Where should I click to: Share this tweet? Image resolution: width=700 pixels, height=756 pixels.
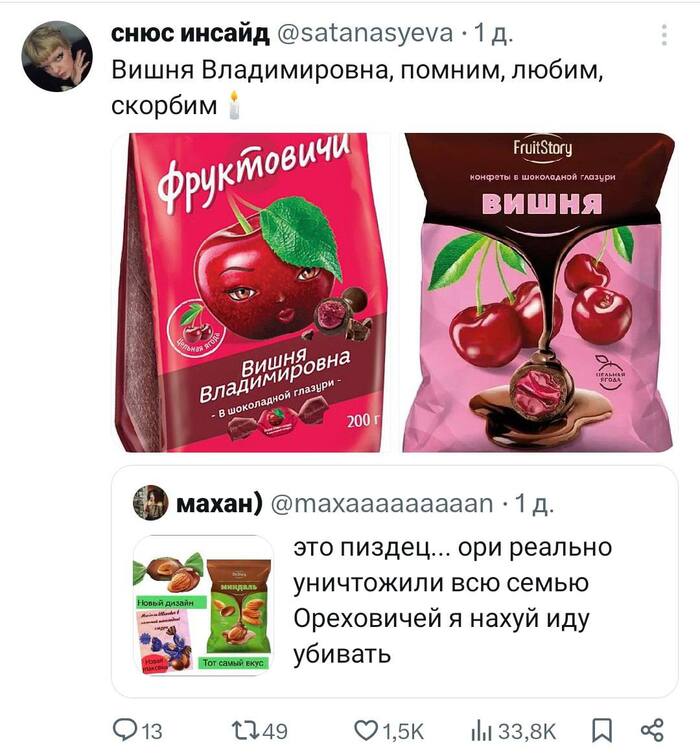pyautogui.click(x=652, y=731)
